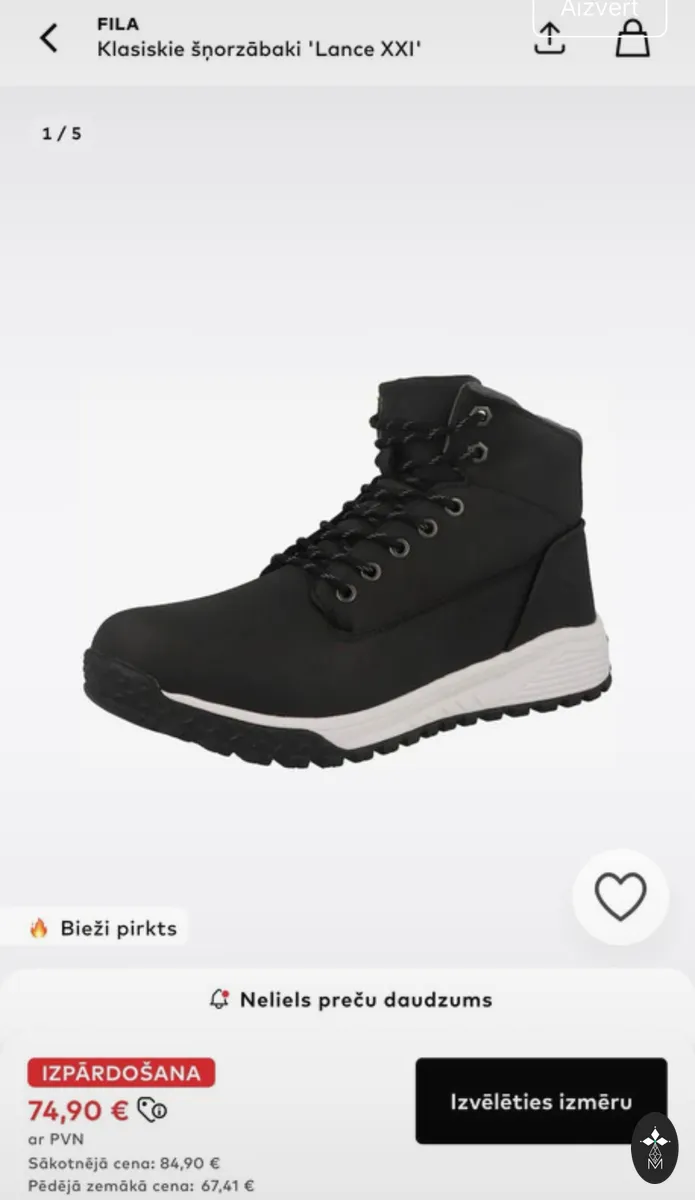Image resolution: width=695 pixels, height=1200 pixels.
Task: Share this FILA product
Action: tap(549, 38)
